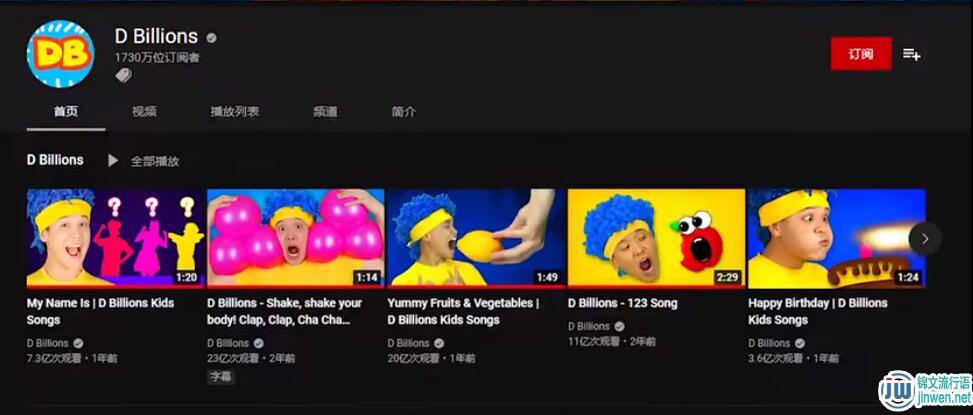Open the add-to-playlist icon beside 订阅
Screen dimensions: 973x415
[x=911, y=54]
